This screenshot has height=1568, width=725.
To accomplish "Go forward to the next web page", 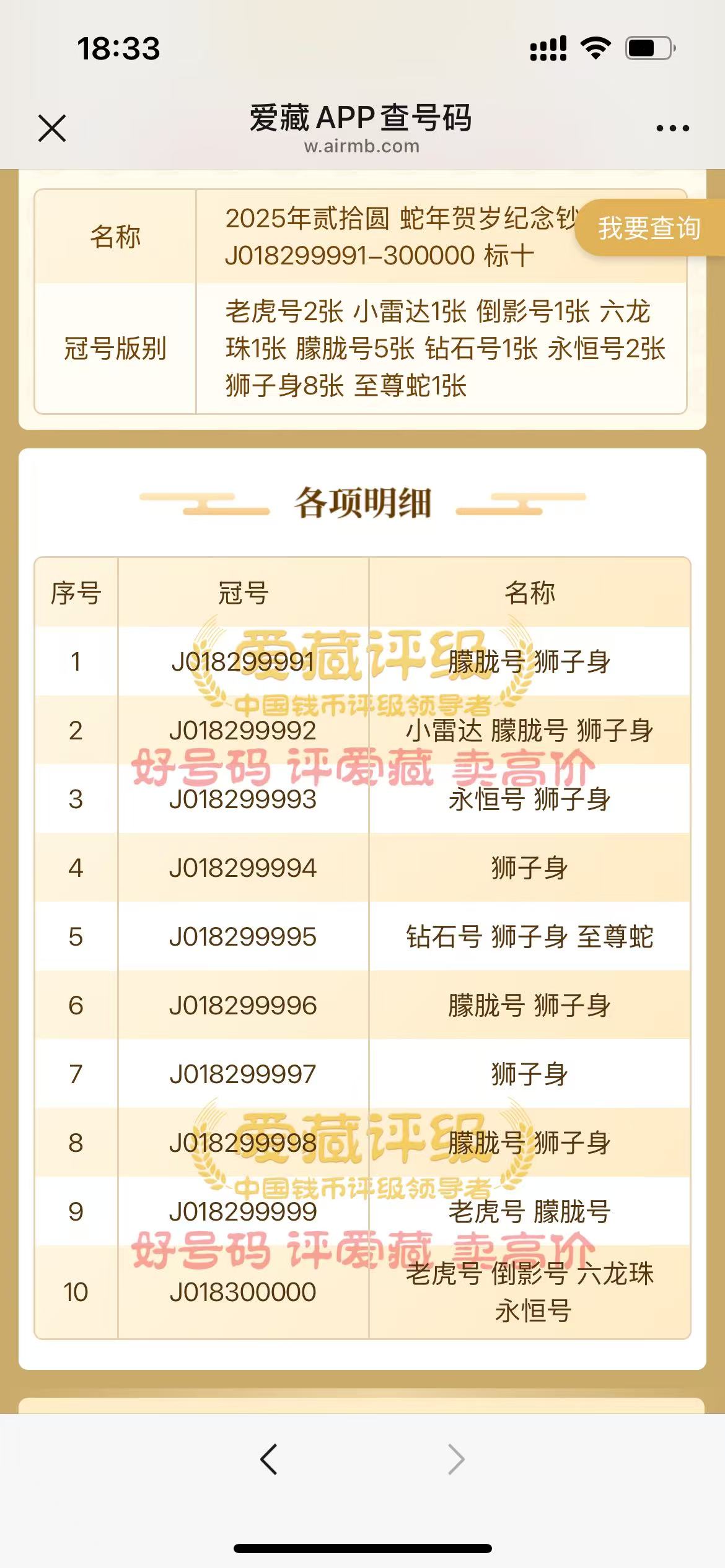I will coord(456,1459).
